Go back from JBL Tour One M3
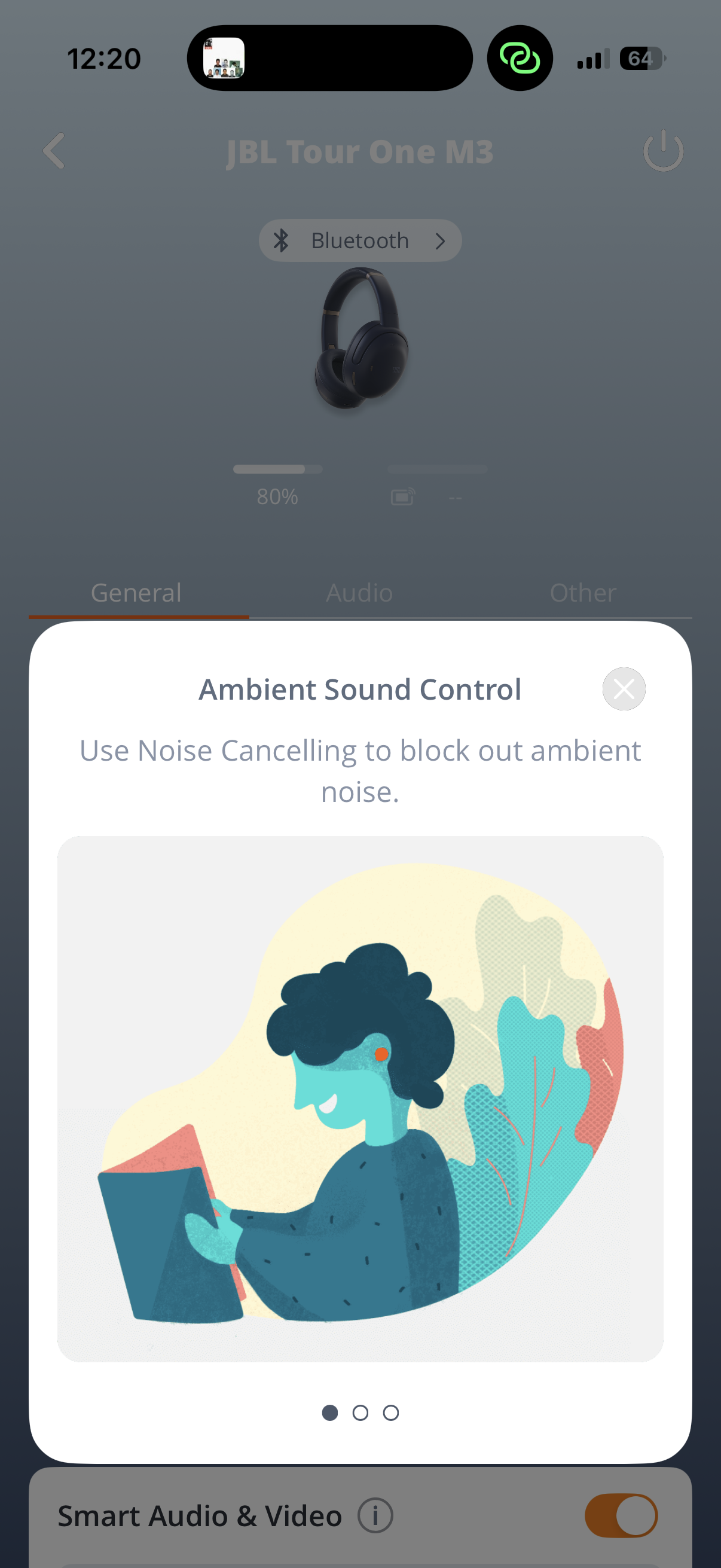 click(54, 150)
